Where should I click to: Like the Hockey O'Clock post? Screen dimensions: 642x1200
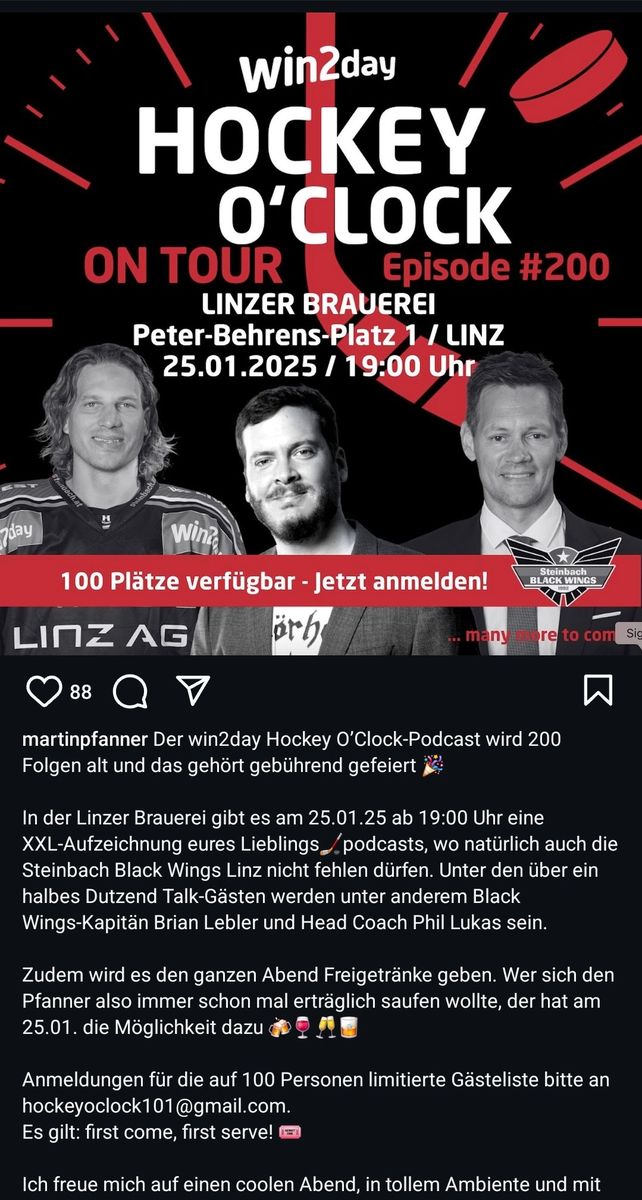[x=44, y=691]
